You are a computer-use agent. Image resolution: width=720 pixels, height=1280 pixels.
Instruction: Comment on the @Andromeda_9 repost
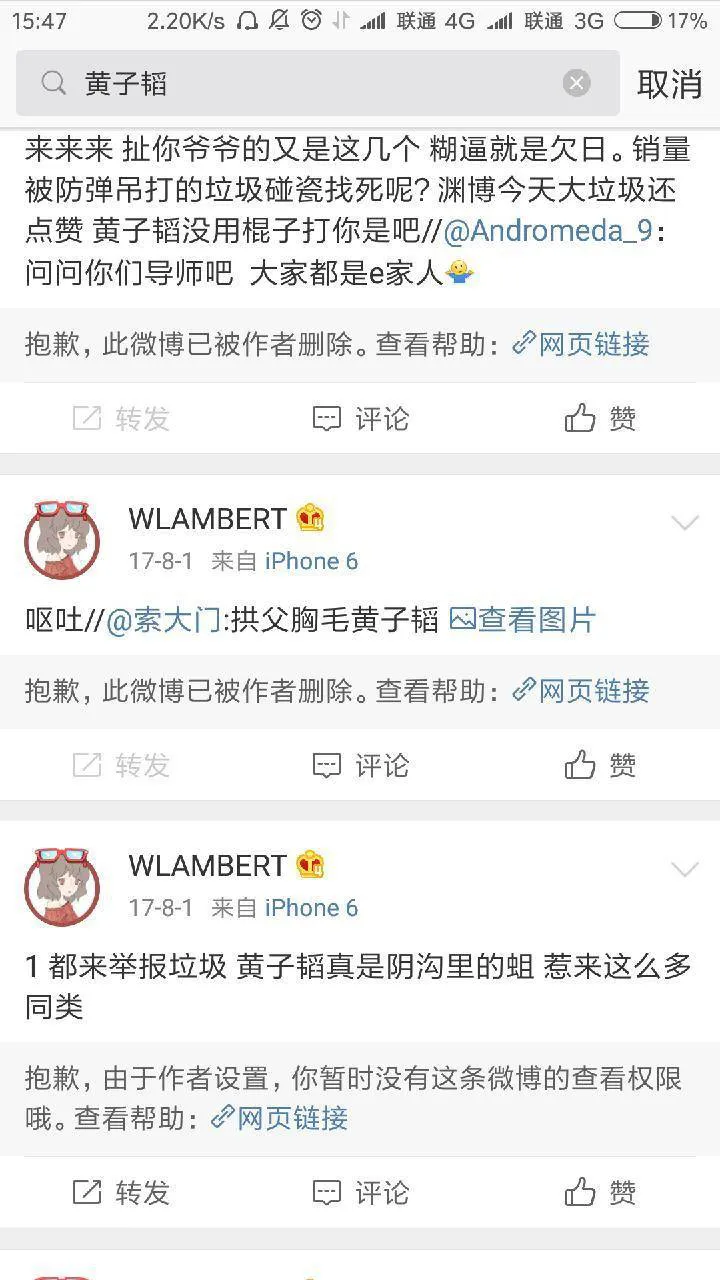361,418
